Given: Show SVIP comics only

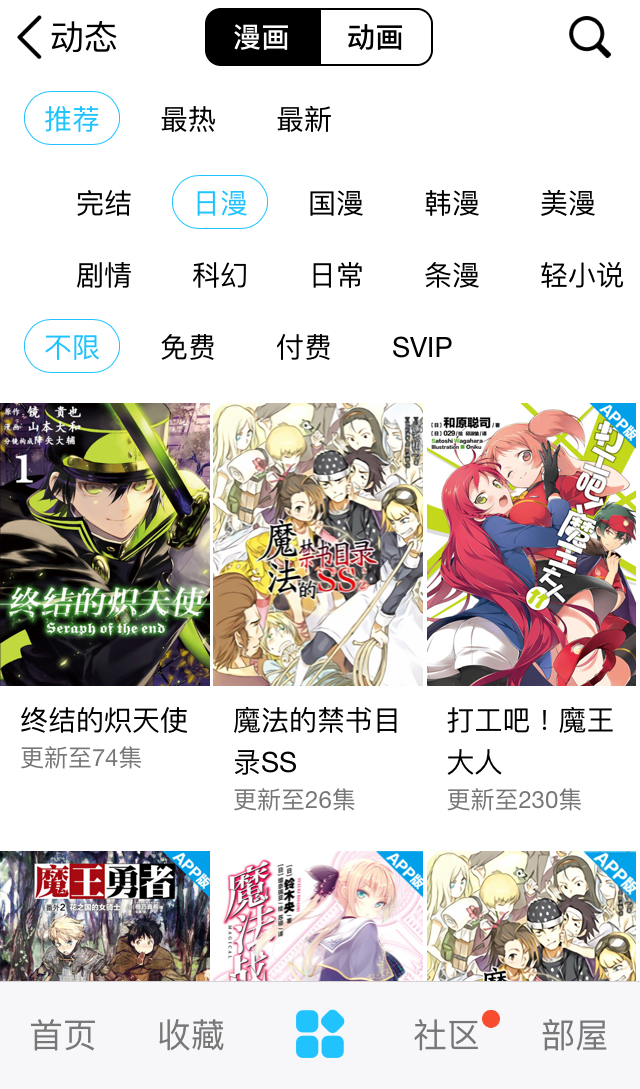Looking at the screenshot, I should (422, 347).
